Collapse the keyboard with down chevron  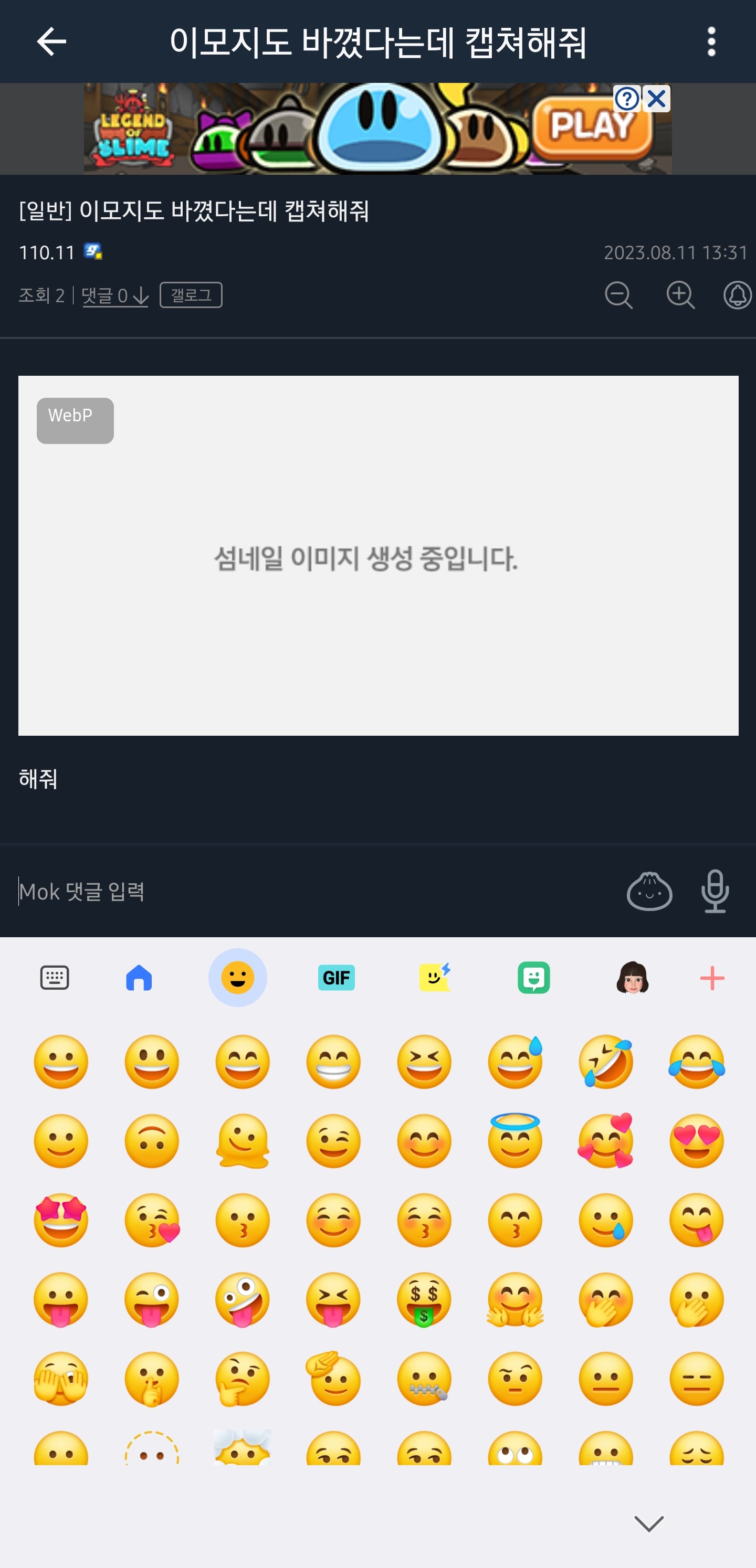[x=649, y=1523]
